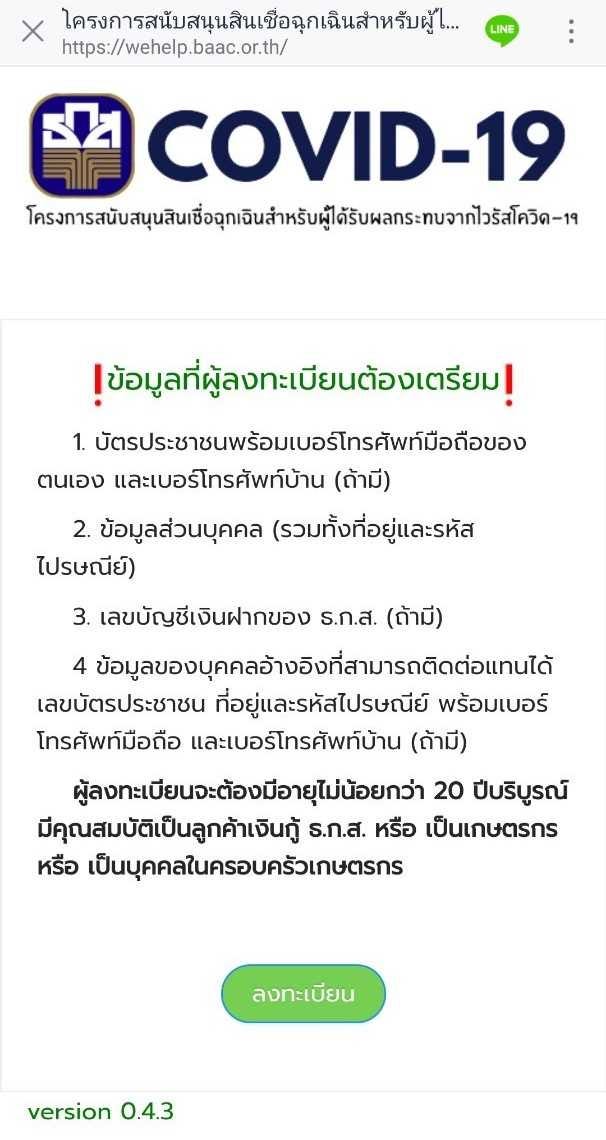Tap the green ลงทะเบียน register button
606x1140 pixels.
303,993
